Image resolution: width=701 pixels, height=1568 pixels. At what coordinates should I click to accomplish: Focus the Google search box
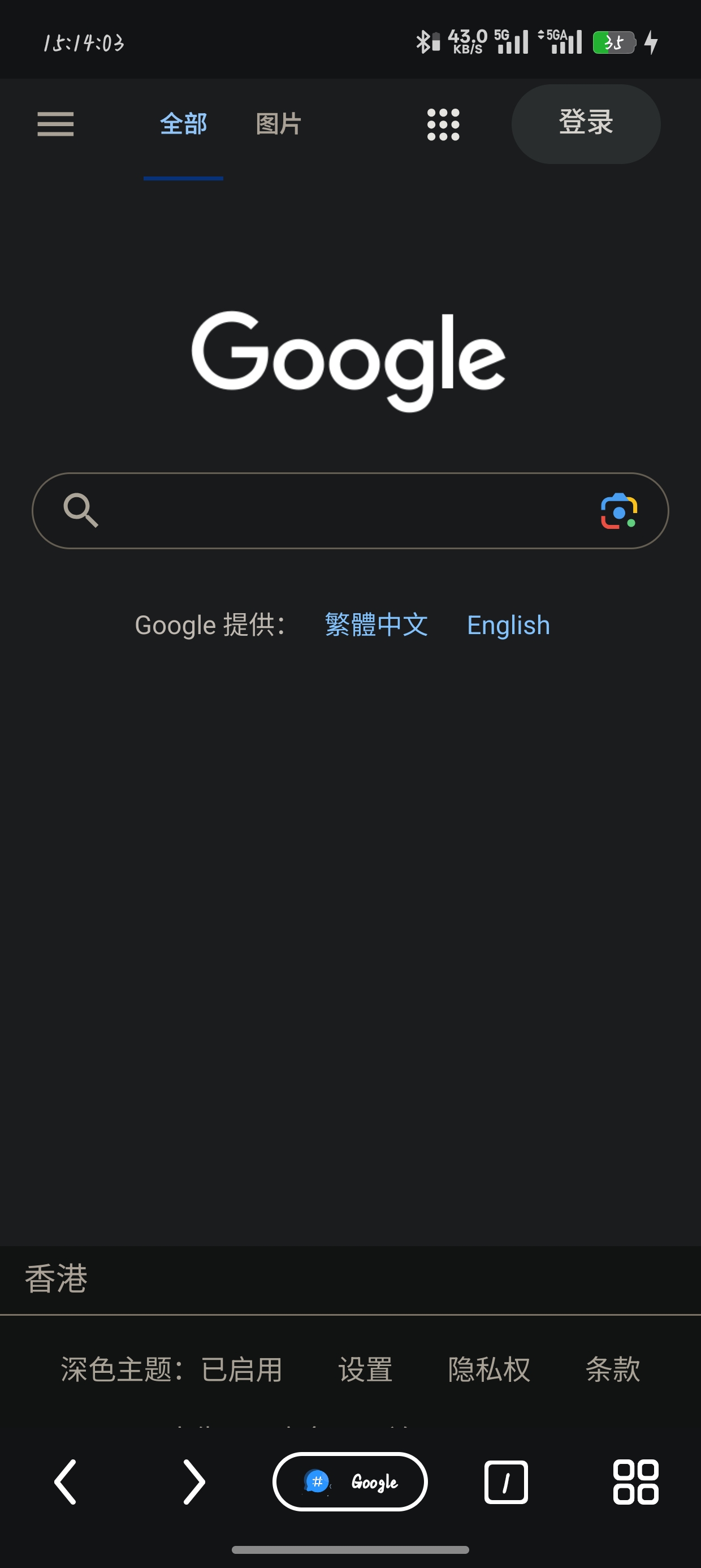click(341, 511)
